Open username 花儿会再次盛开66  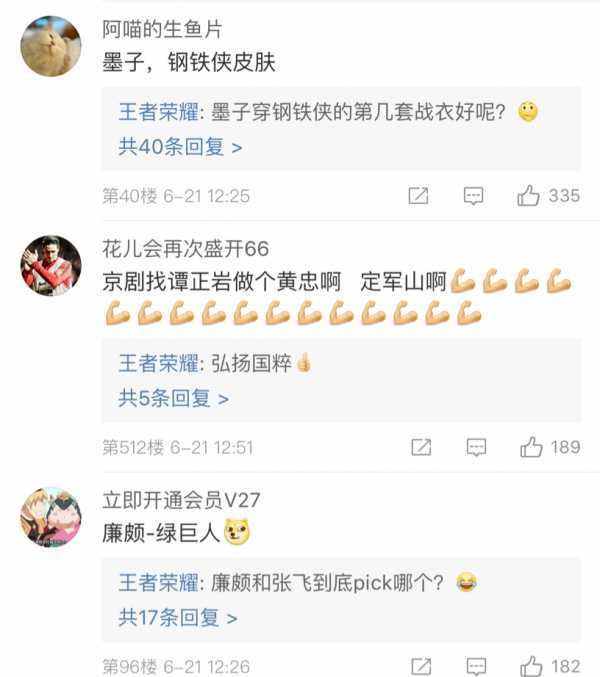185,249
